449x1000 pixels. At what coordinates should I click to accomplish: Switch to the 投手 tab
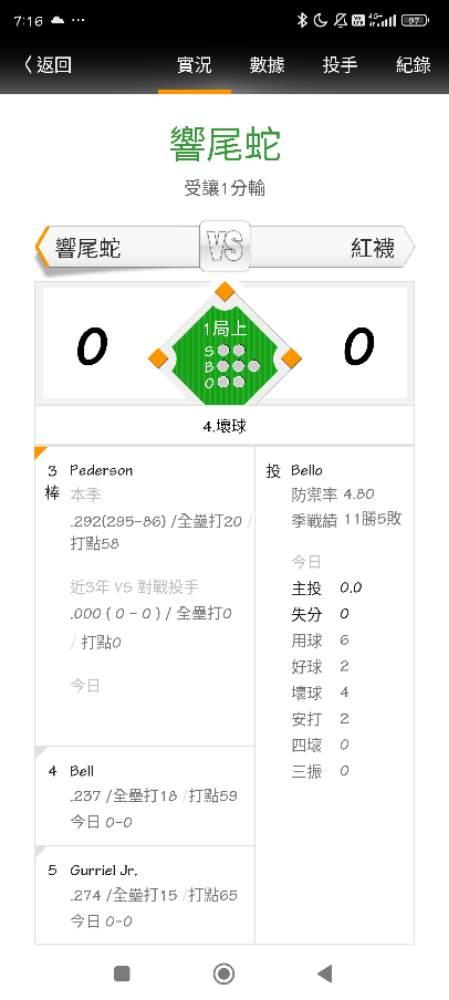pyautogui.click(x=340, y=65)
